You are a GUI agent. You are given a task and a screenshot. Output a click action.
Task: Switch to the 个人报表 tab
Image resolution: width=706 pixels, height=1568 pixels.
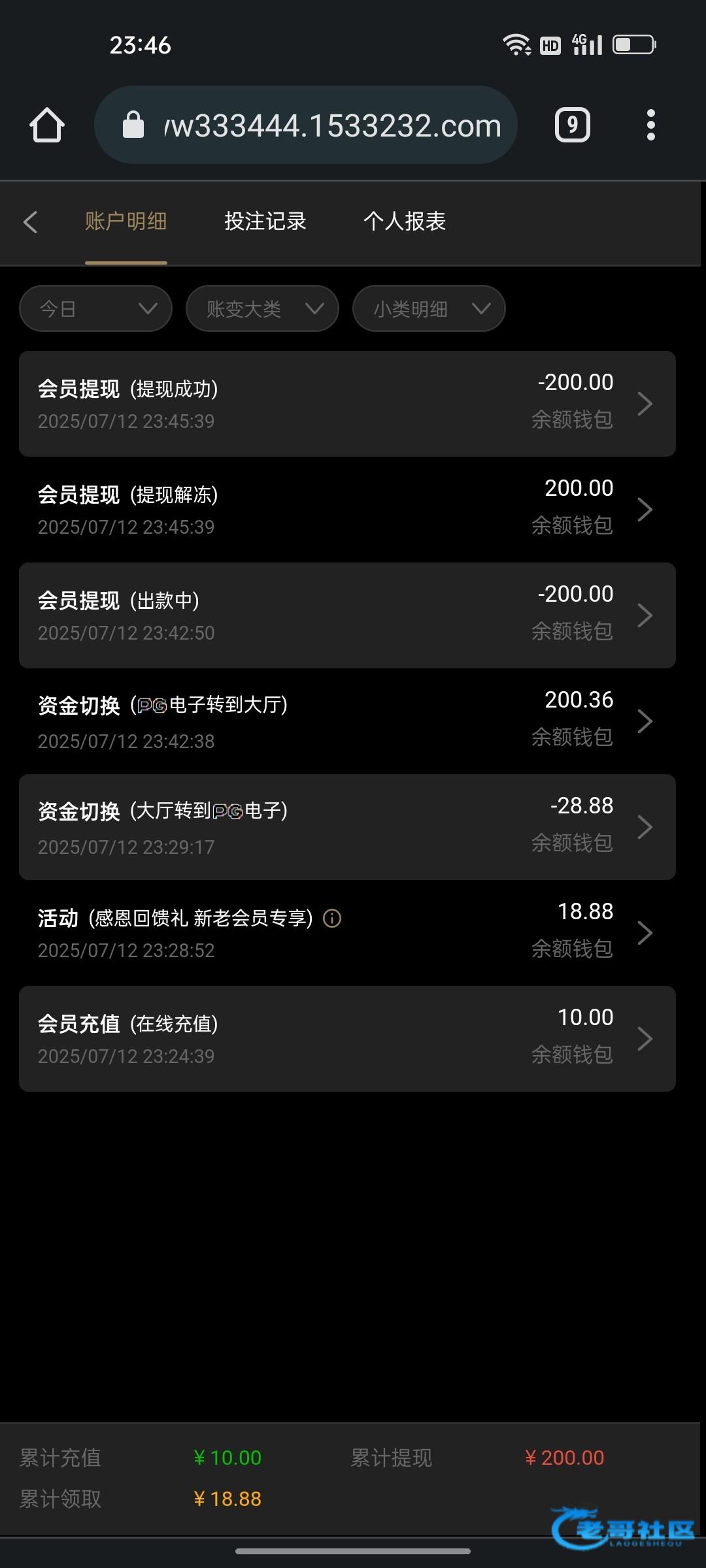pyautogui.click(x=404, y=221)
